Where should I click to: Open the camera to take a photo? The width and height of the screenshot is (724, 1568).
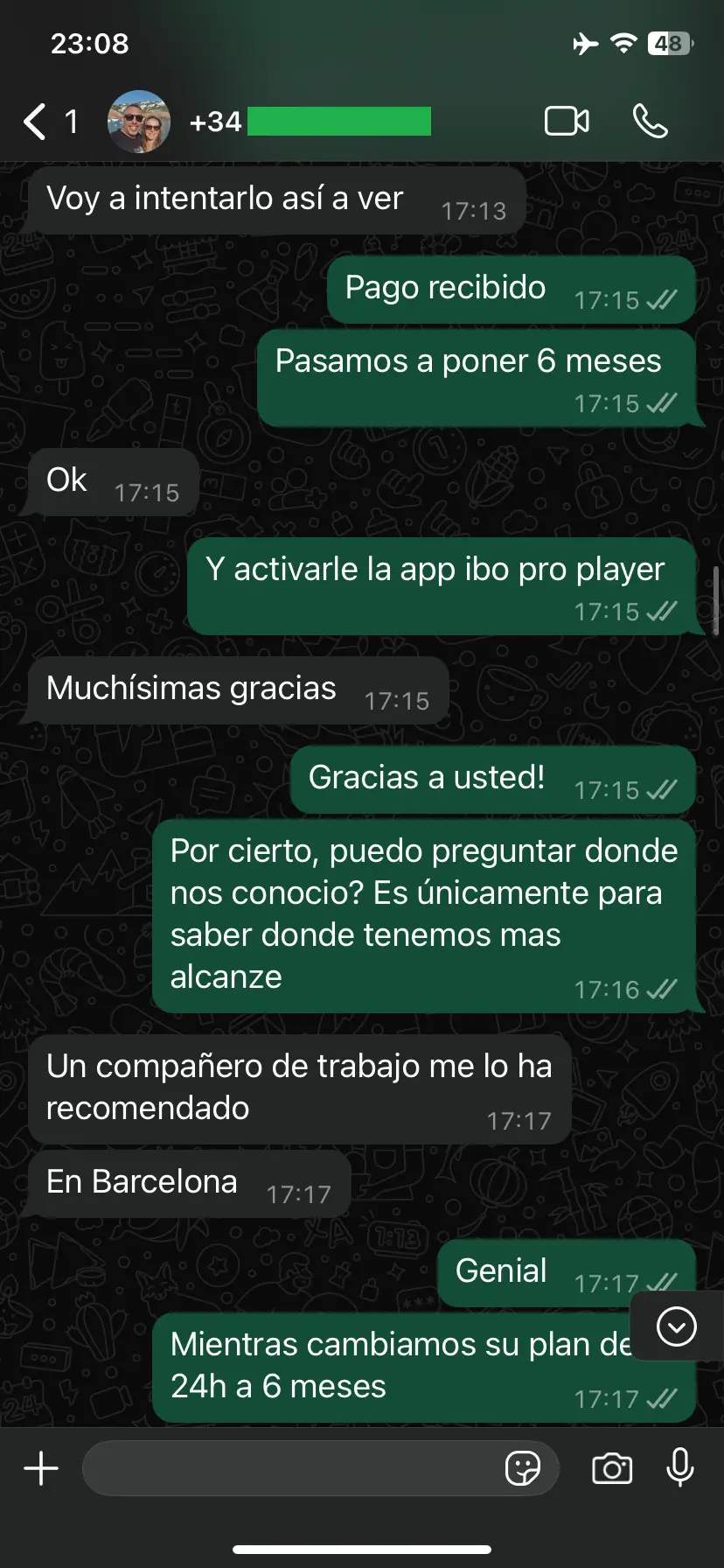(x=612, y=1468)
